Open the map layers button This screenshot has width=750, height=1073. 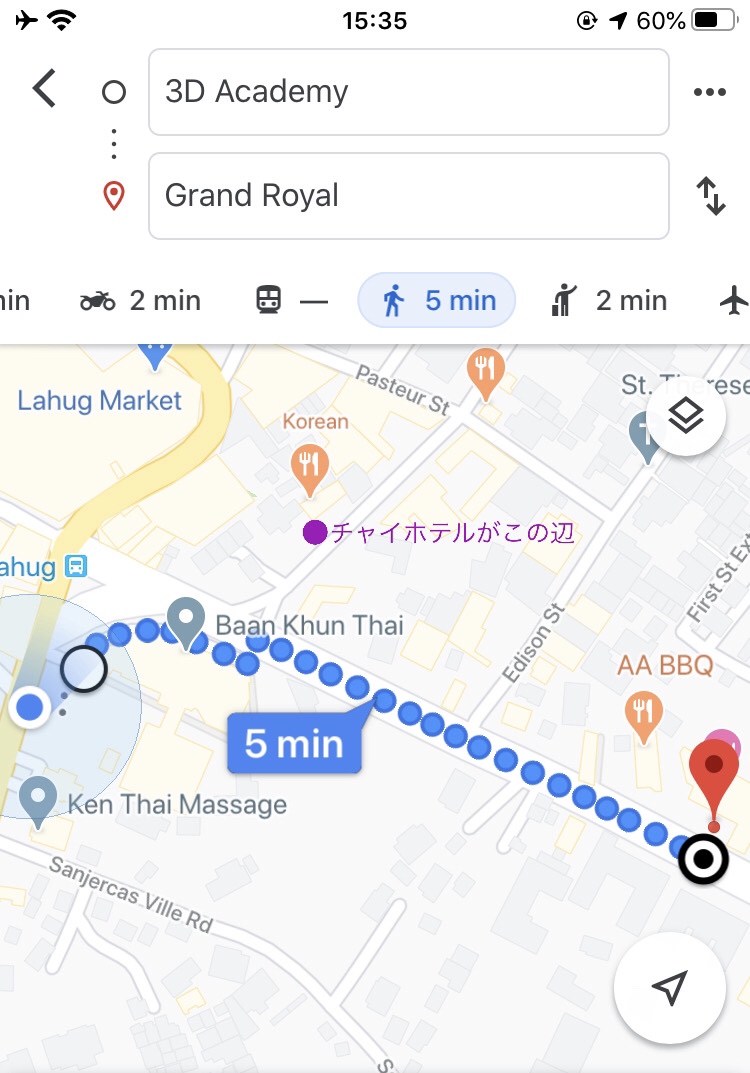(x=685, y=417)
